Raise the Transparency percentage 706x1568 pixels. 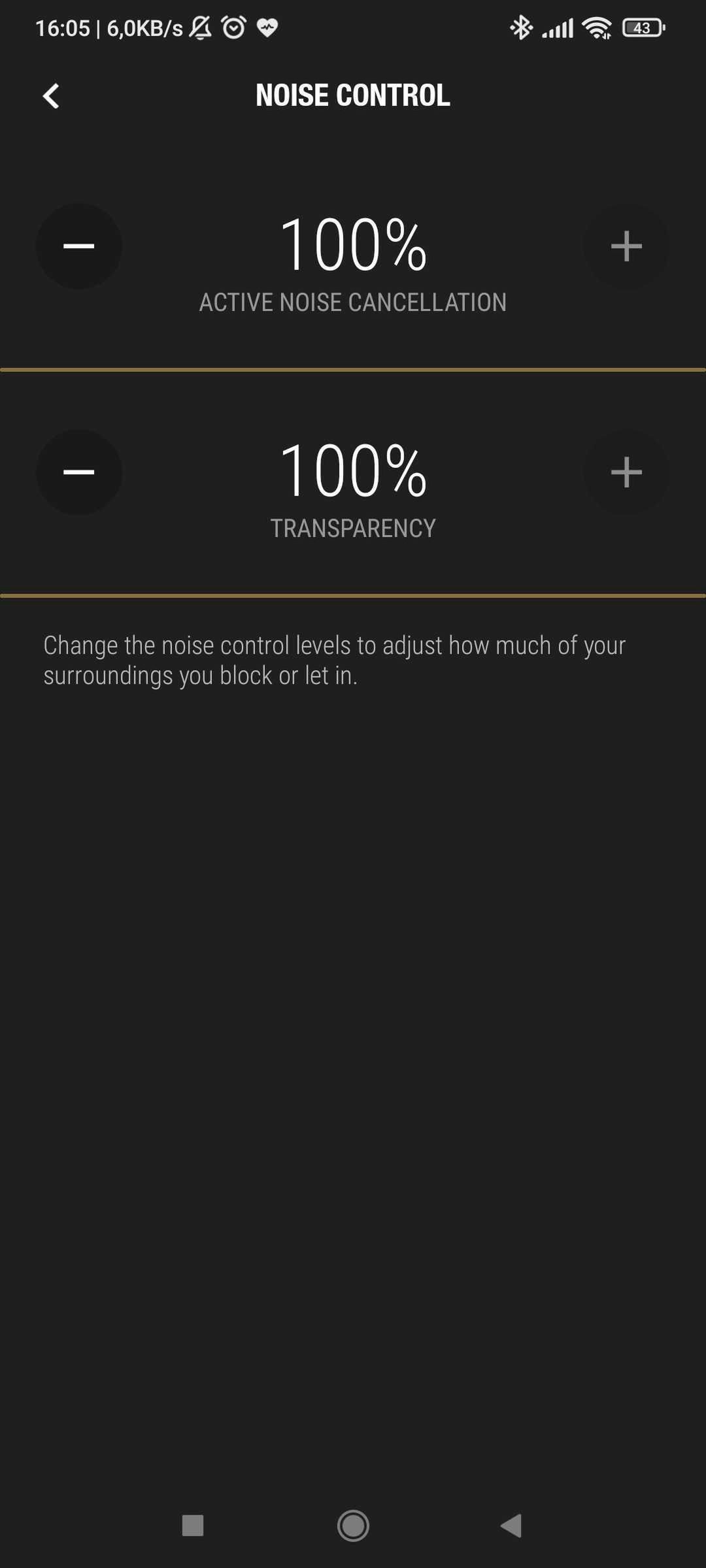coord(626,472)
